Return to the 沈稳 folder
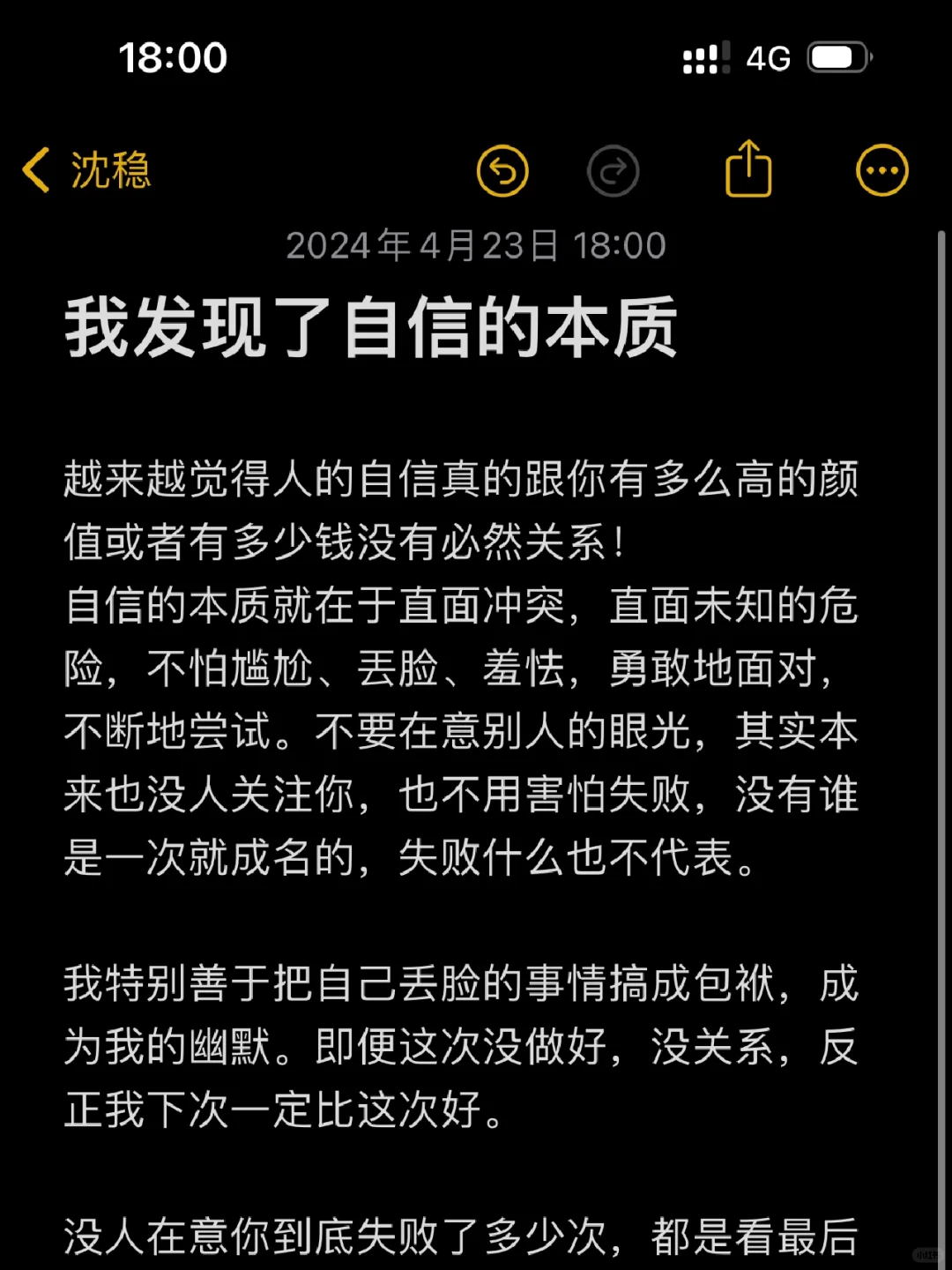The height and width of the screenshot is (1270, 952). (86, 169)
